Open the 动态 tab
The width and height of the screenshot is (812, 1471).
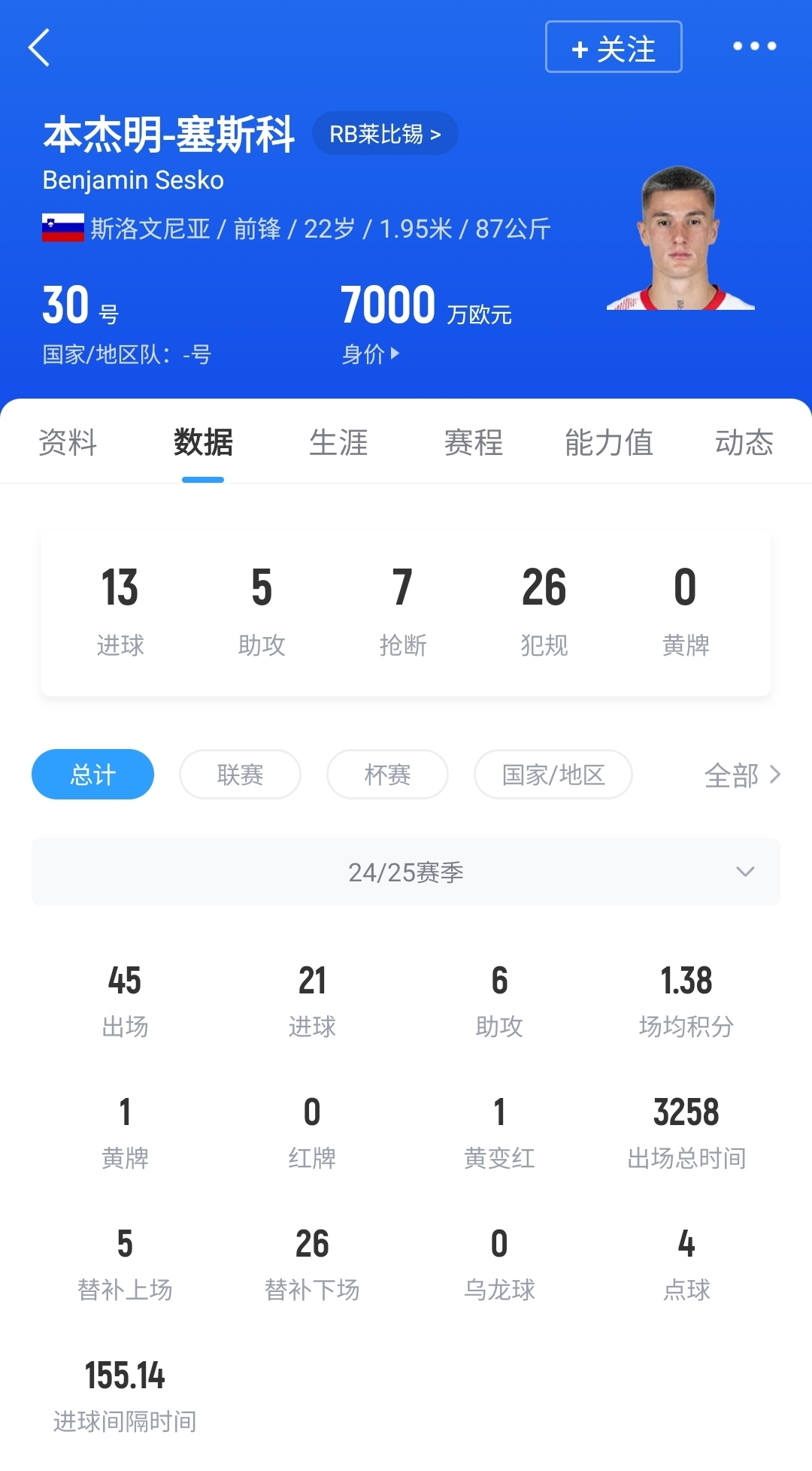744,442
